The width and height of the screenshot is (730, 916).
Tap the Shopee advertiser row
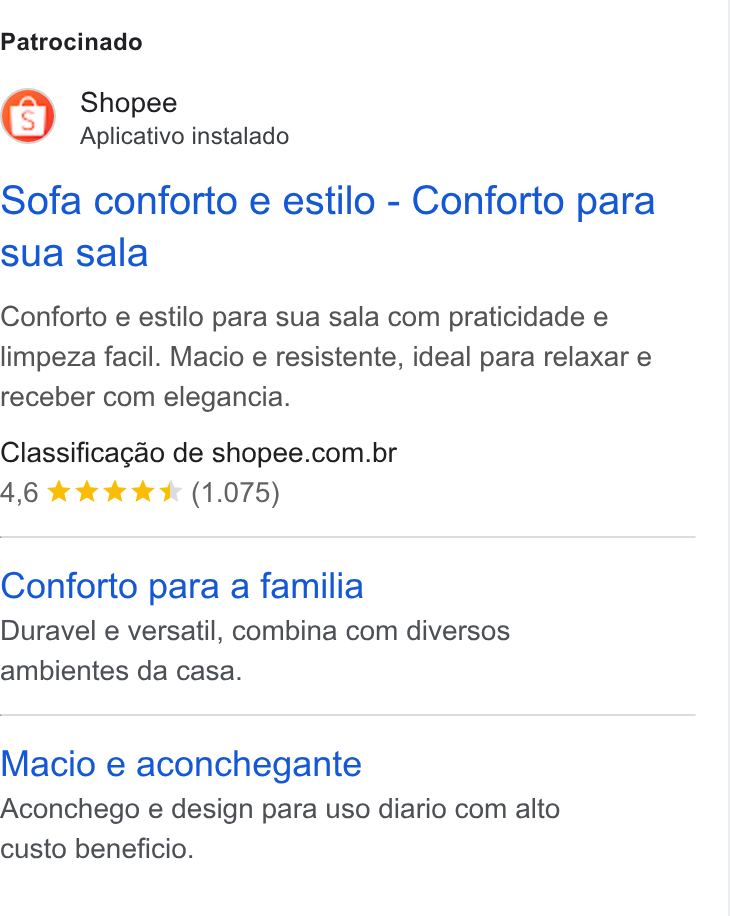pos(145,117)
